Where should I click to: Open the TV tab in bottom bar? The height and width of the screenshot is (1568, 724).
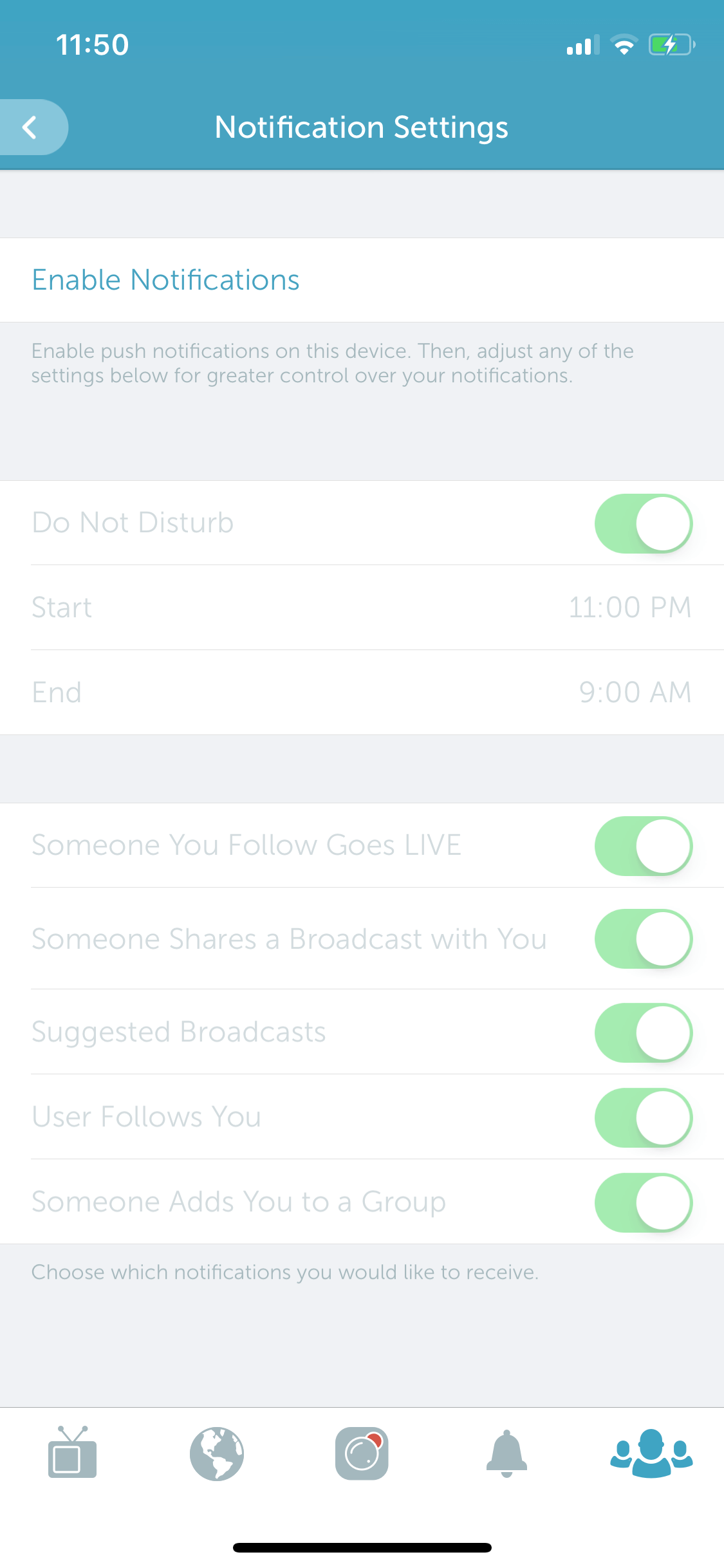point(72,1453)
